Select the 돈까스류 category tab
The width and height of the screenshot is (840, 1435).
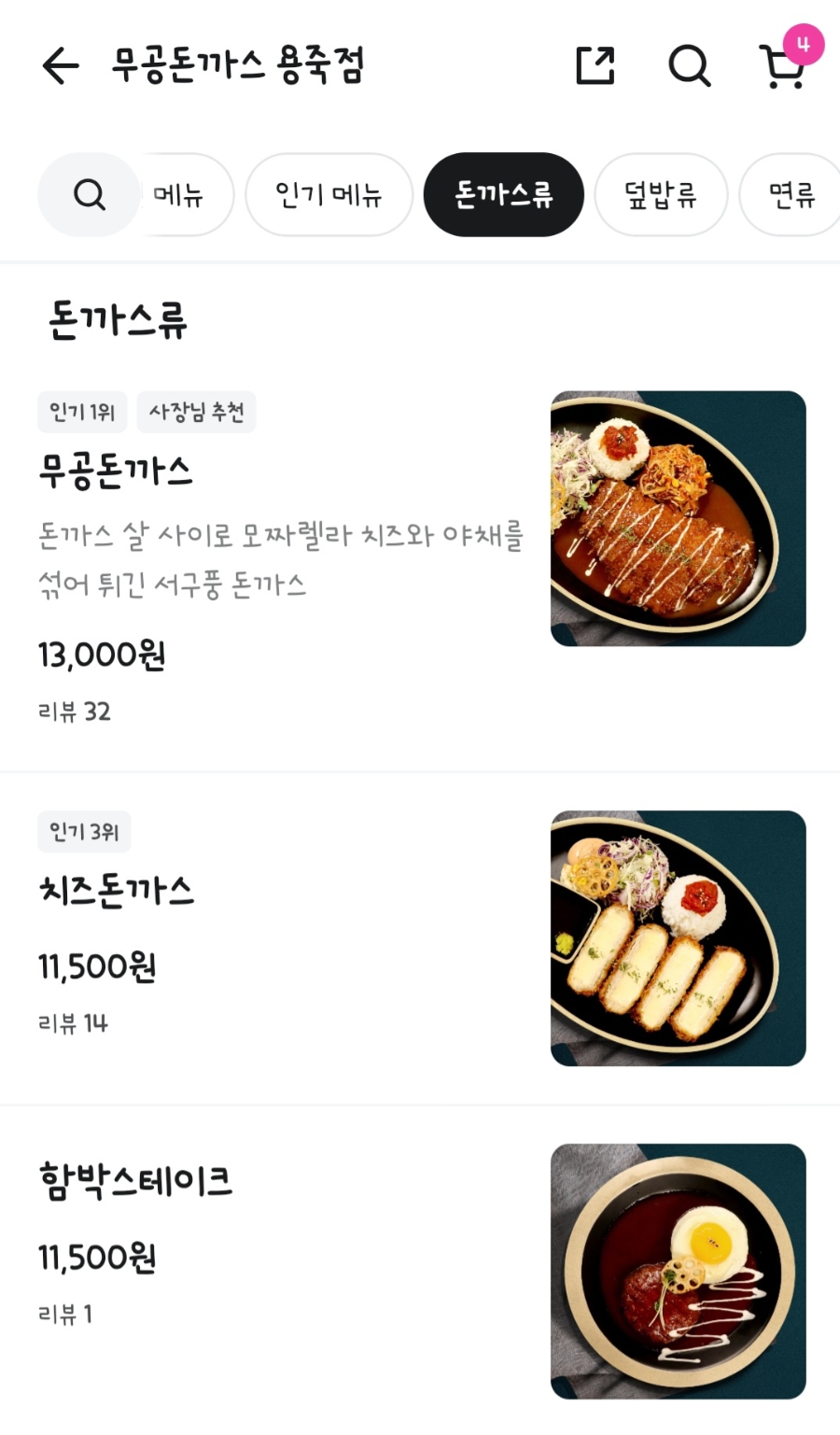504,194
